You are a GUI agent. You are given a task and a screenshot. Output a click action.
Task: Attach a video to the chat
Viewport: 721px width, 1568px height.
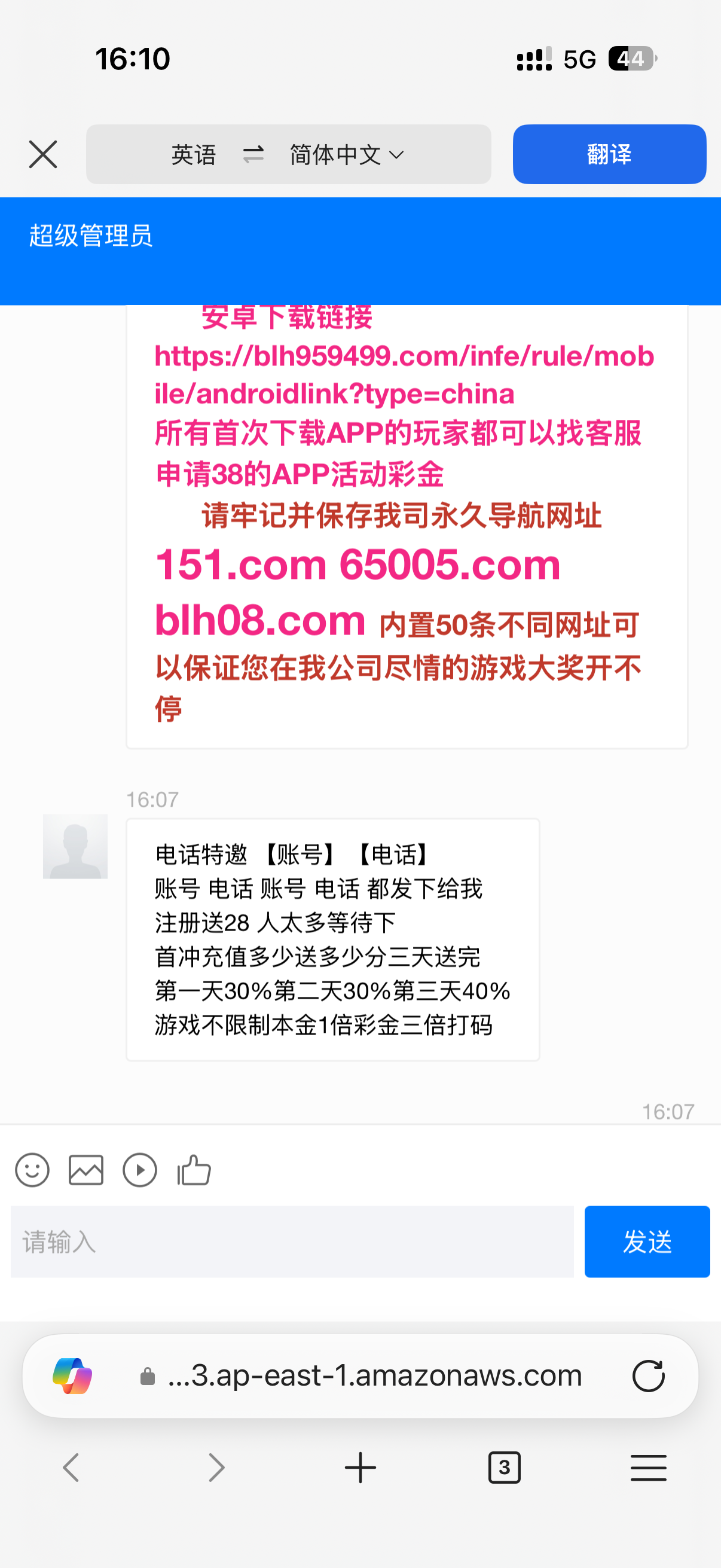click(x=140, y=1170)
